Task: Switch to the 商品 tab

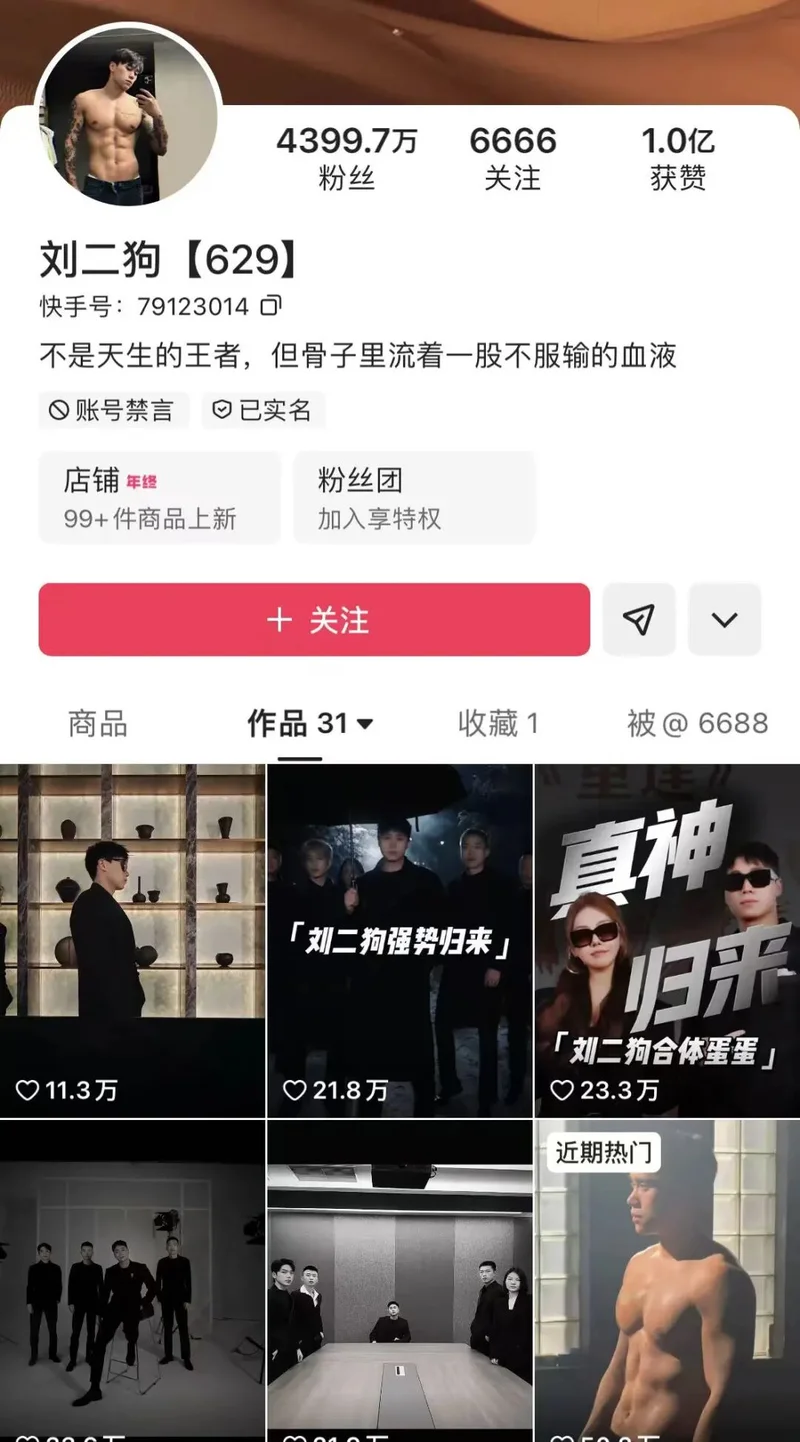Action: (98, 723)
